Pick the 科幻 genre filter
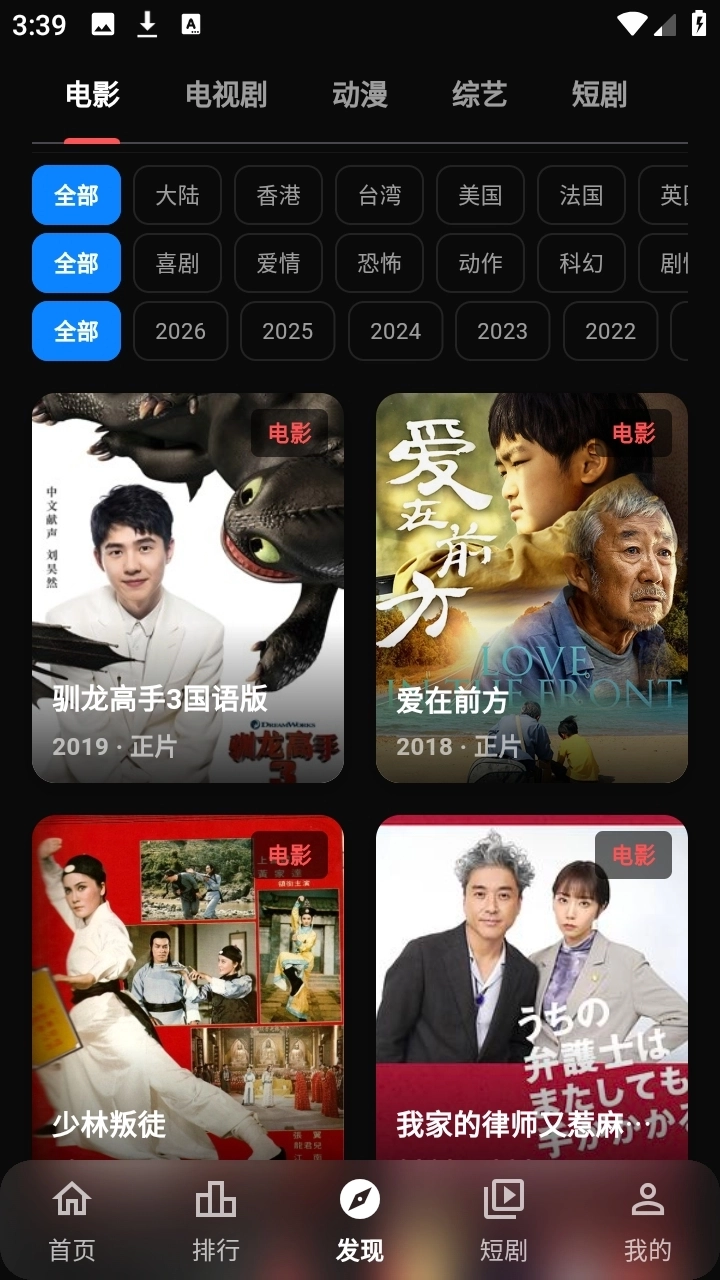 pos(581,263)
